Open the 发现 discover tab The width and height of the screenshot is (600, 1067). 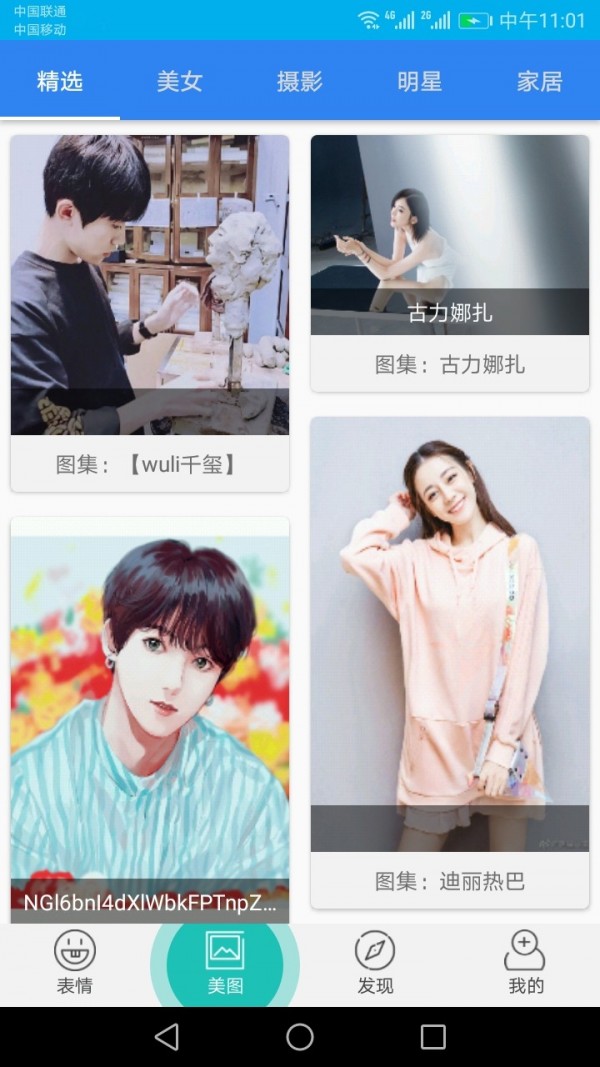point(375,962)
